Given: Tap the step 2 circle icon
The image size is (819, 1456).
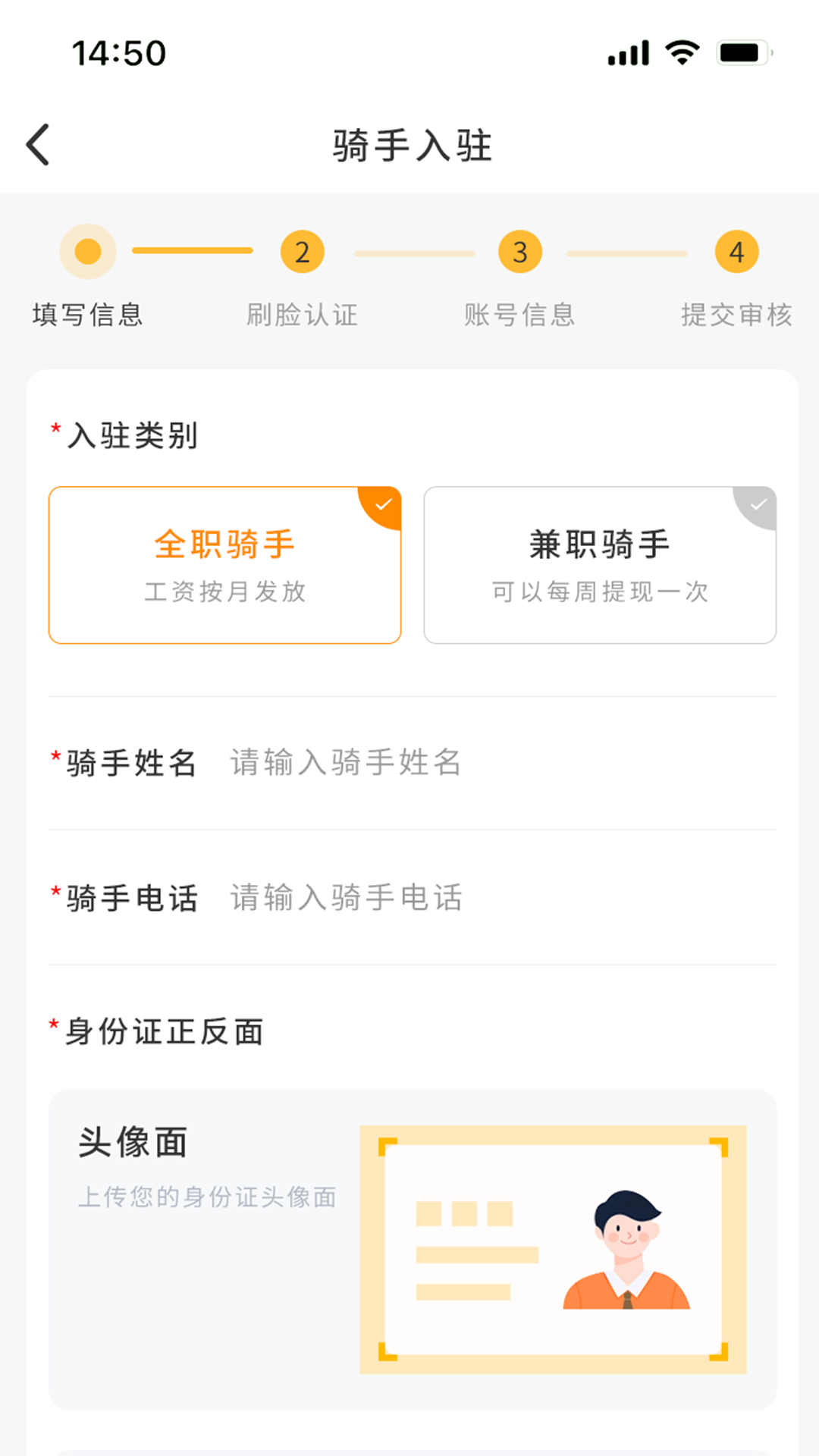Looking at the screenshot, I should point(303,253).
